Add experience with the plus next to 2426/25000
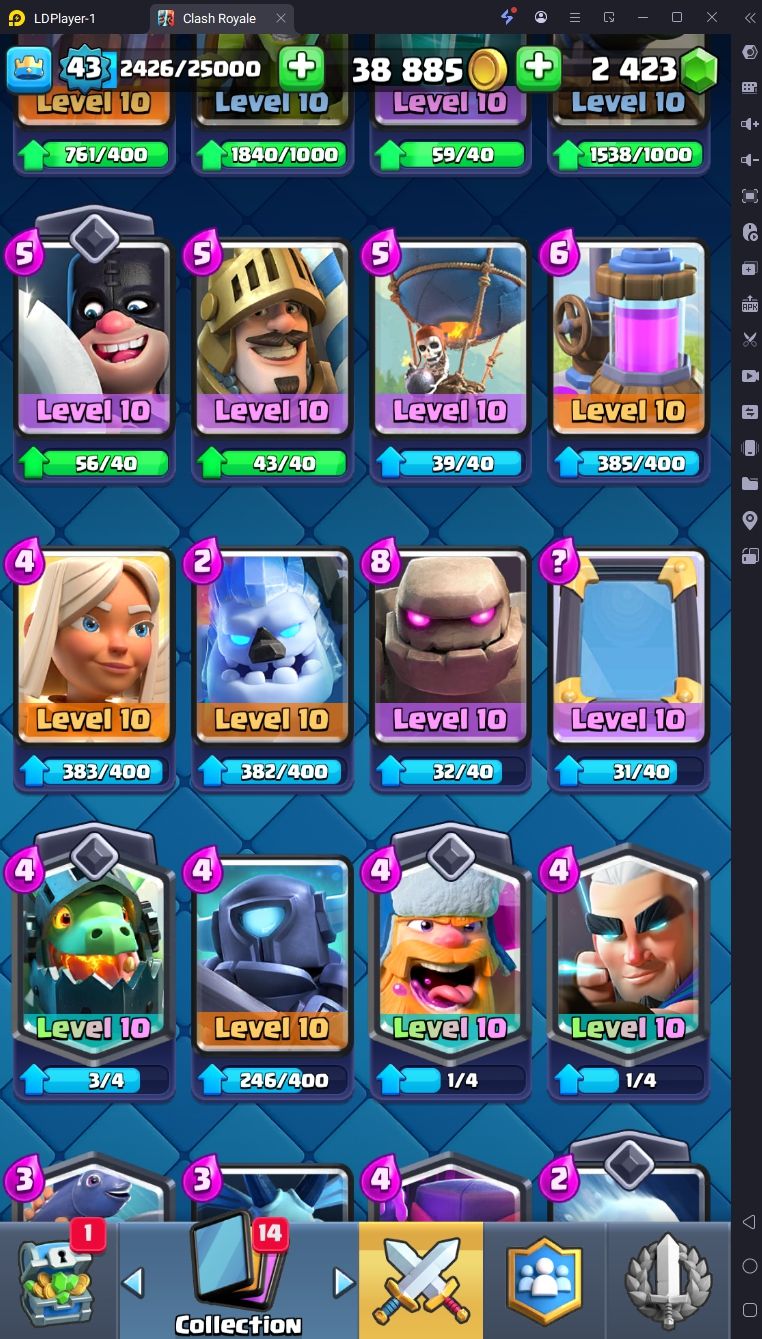This screenshot has height=1339, width=762. tap(301, 67)
